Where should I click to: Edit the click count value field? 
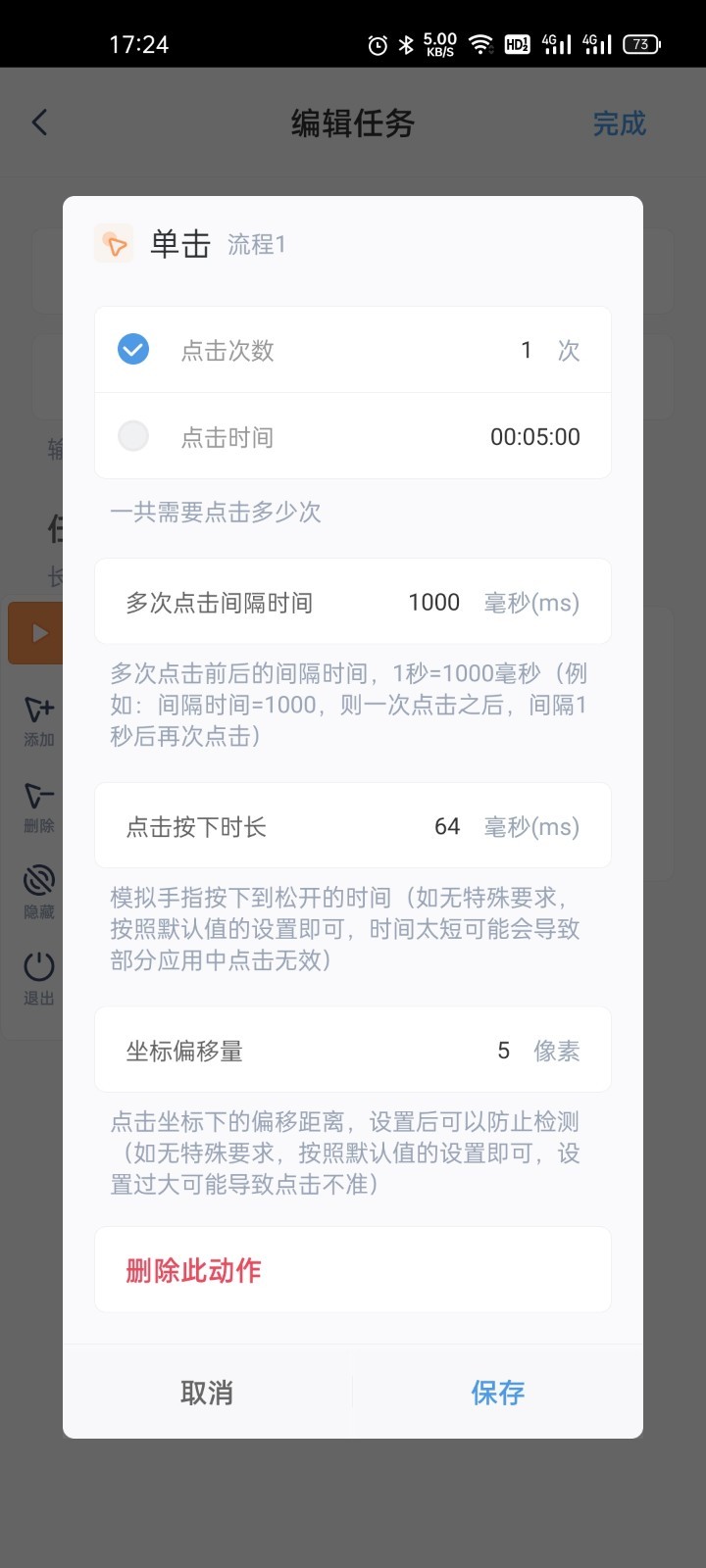point(526,350)
